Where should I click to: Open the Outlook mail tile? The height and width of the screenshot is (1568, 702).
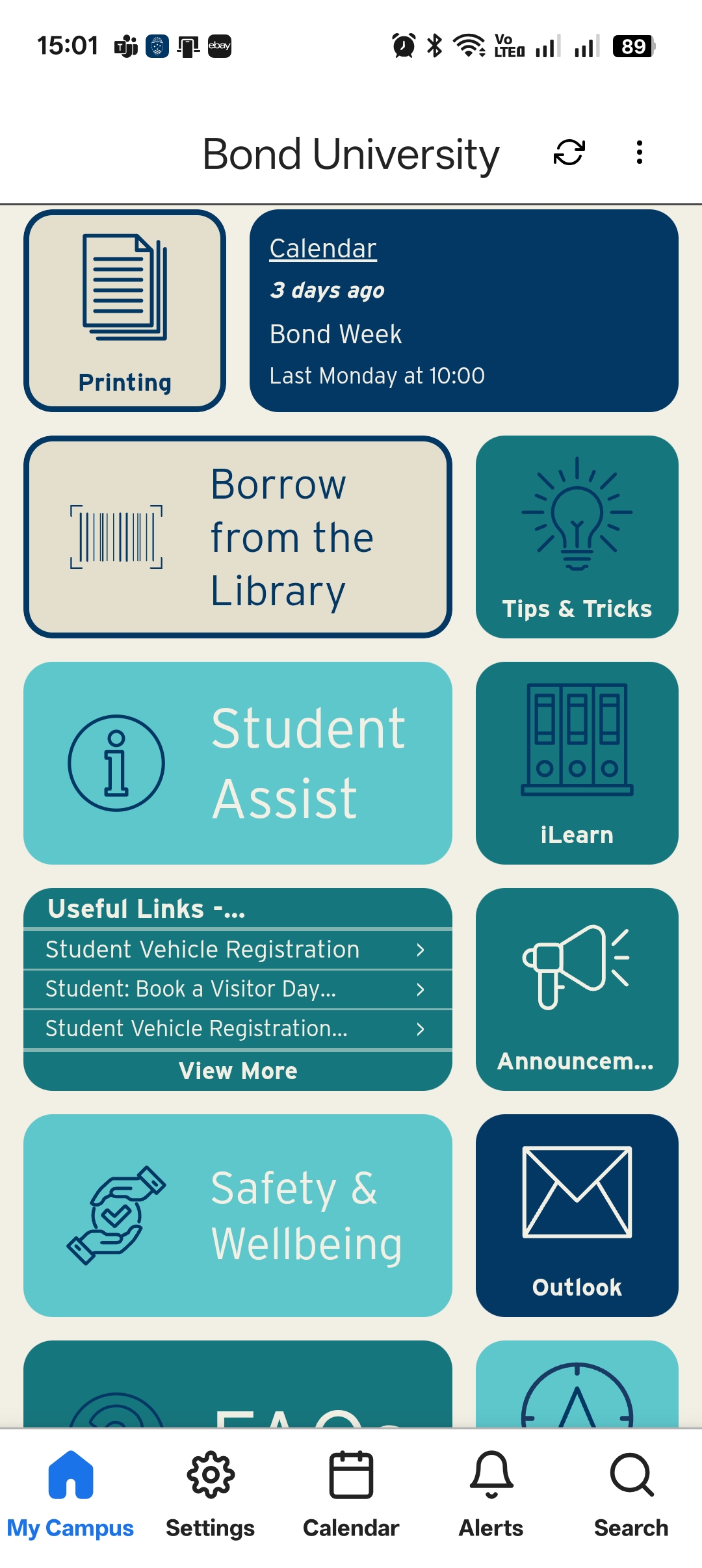[577, 1216]
